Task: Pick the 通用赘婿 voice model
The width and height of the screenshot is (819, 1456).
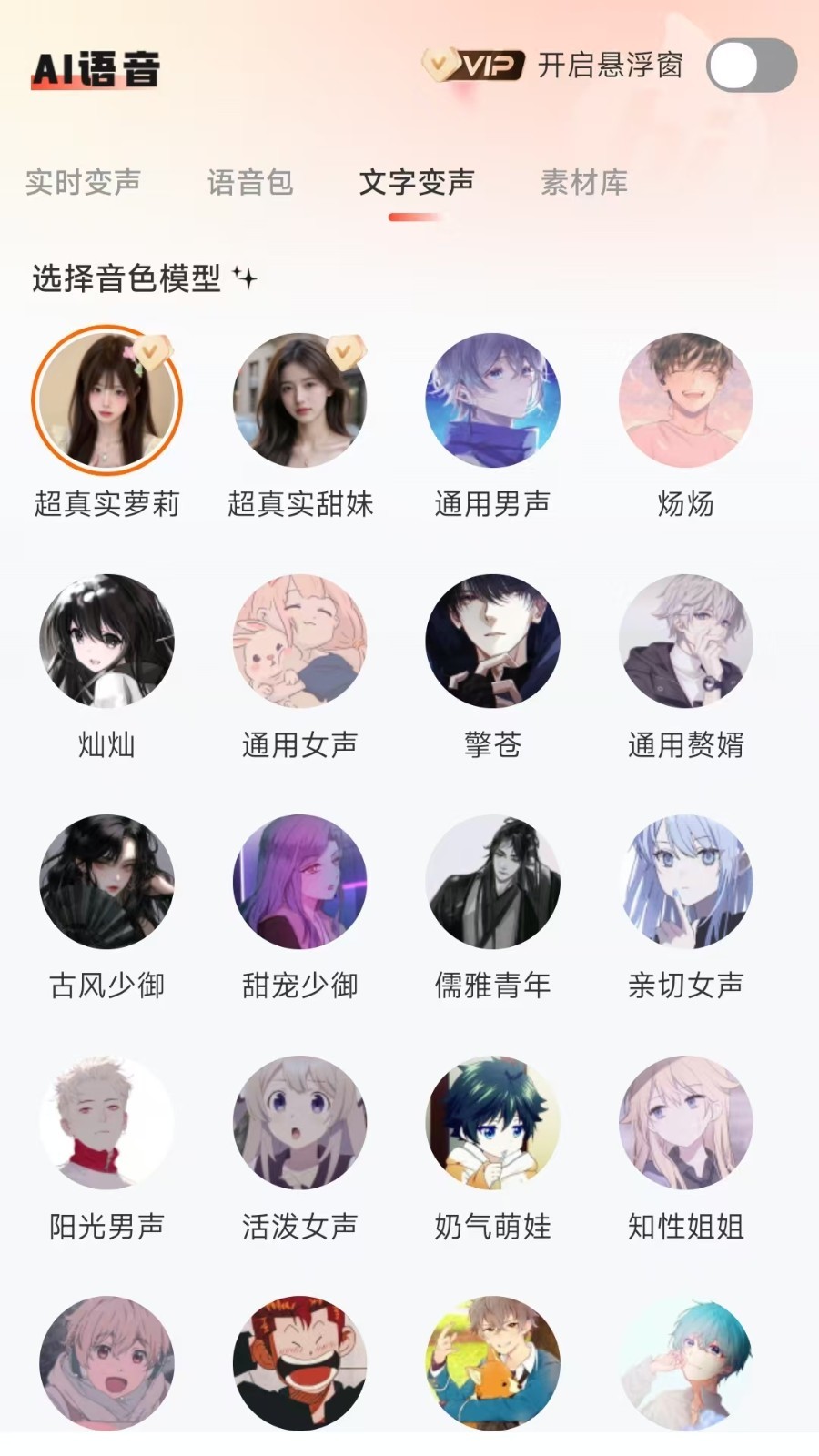Action: (x=685, y=642)
